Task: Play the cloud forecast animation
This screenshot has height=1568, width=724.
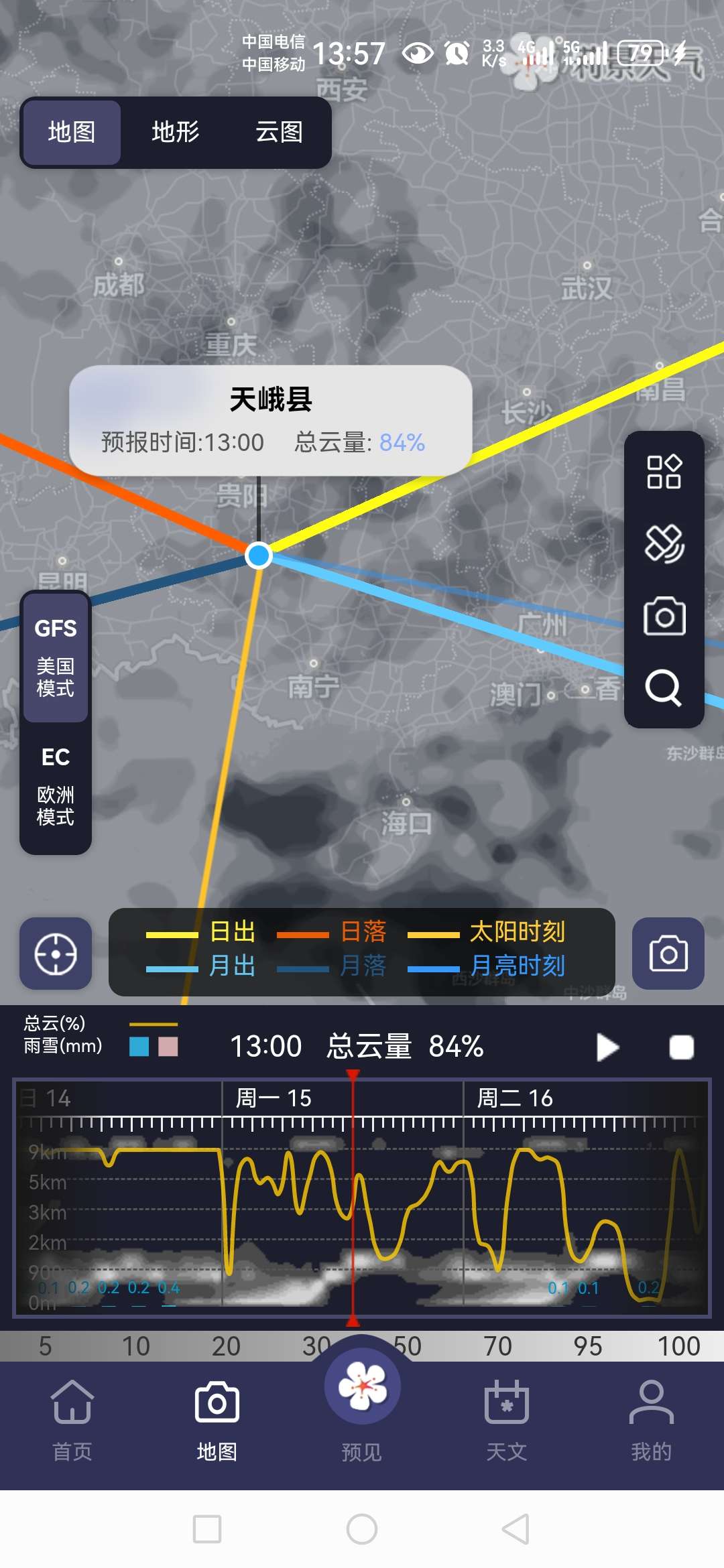Action: point(607,1047)
